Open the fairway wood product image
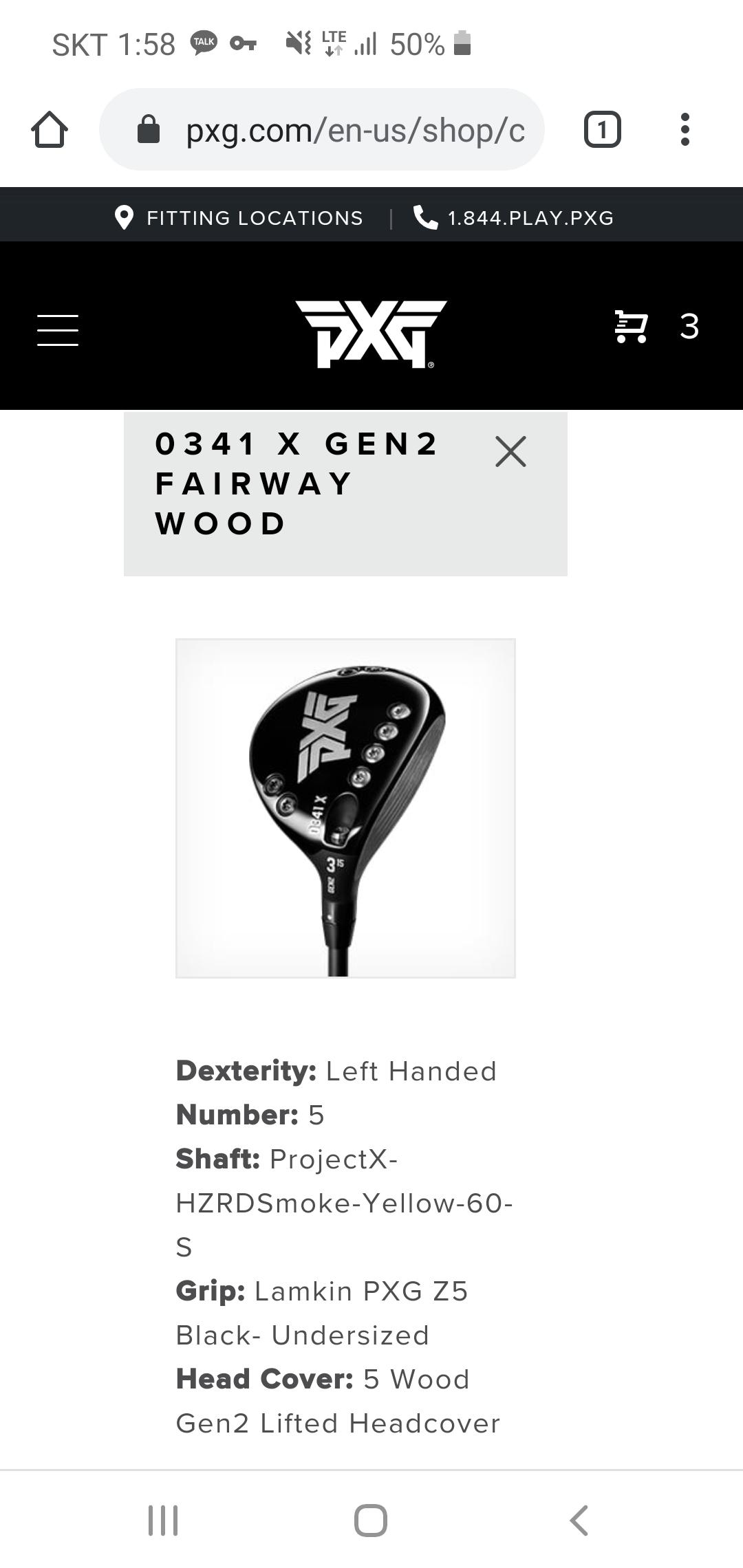 click(x=345, y=808)
